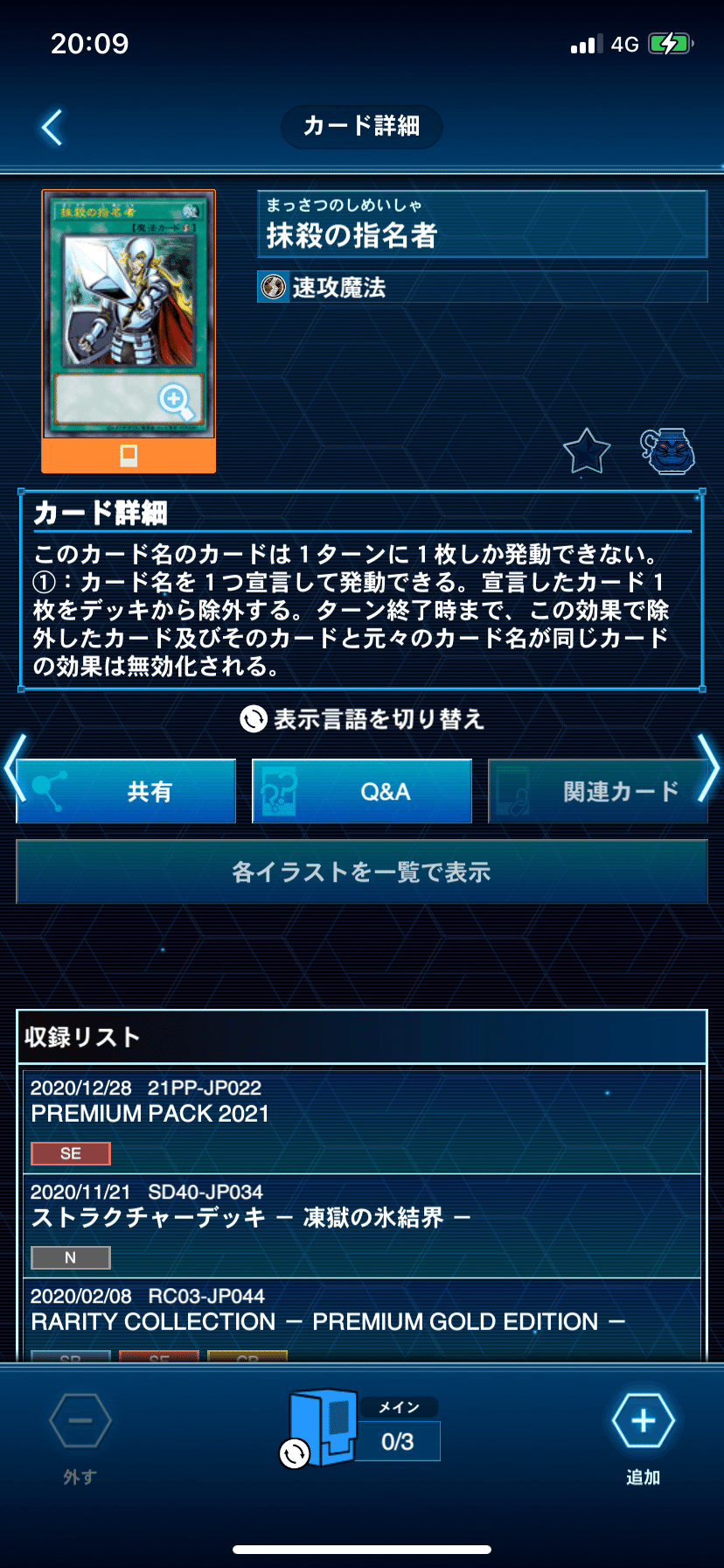Go to previous card with left chevron
724x1568 pixels.
(15, 768)
